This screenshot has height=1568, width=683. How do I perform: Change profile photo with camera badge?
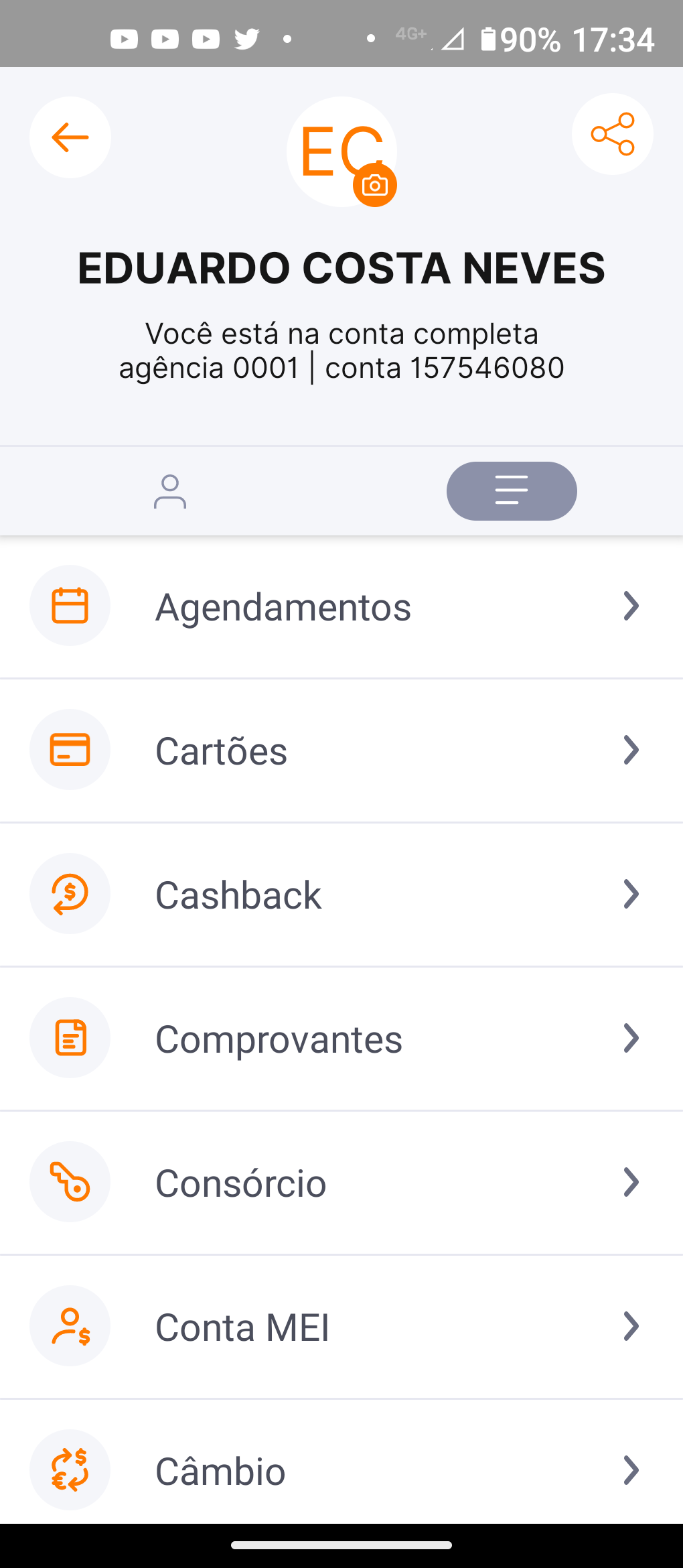click(x=375, y=185)
